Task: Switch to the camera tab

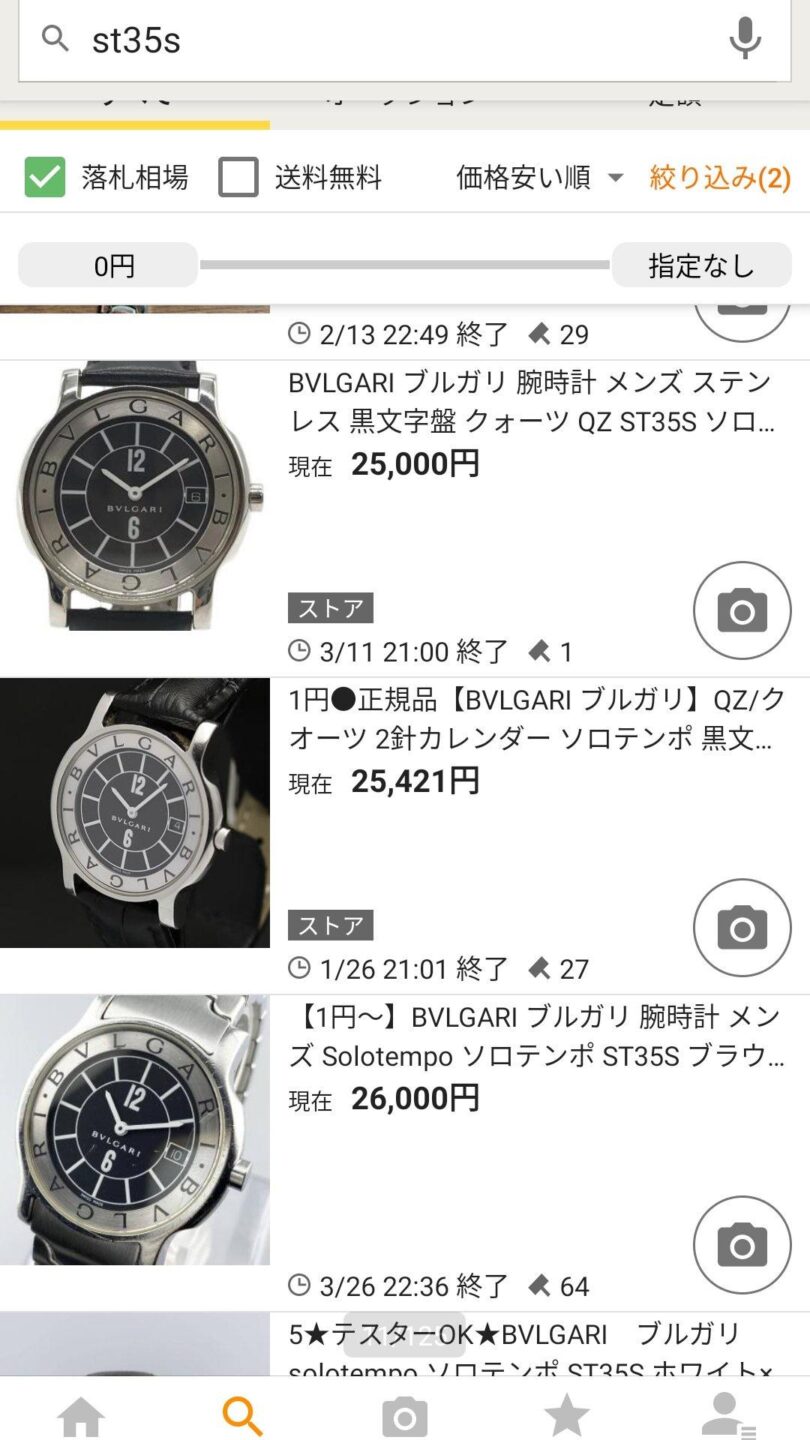Action: pyautogui.click(x=405, y=1415)
